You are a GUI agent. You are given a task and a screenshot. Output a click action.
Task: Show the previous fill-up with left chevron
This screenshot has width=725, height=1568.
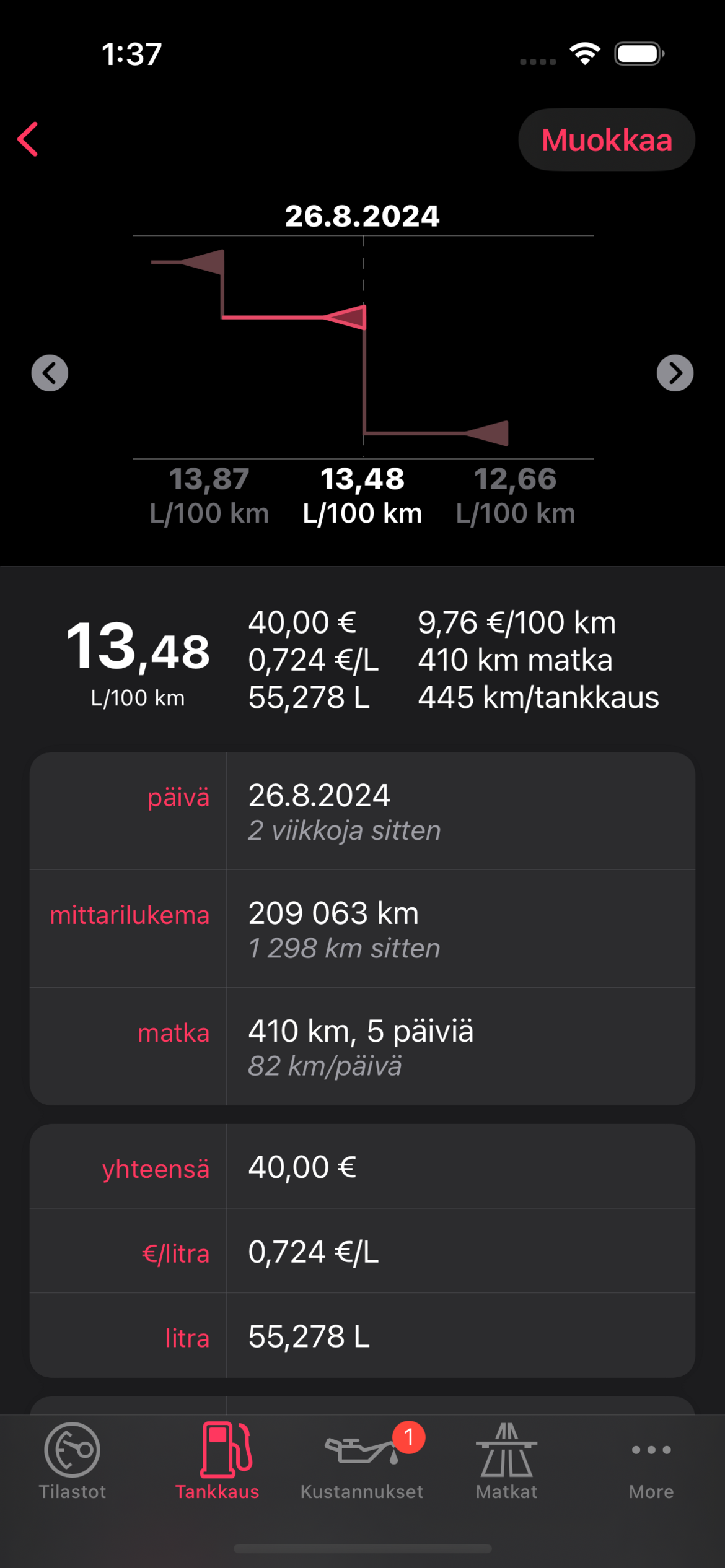(x=50, y=373)
